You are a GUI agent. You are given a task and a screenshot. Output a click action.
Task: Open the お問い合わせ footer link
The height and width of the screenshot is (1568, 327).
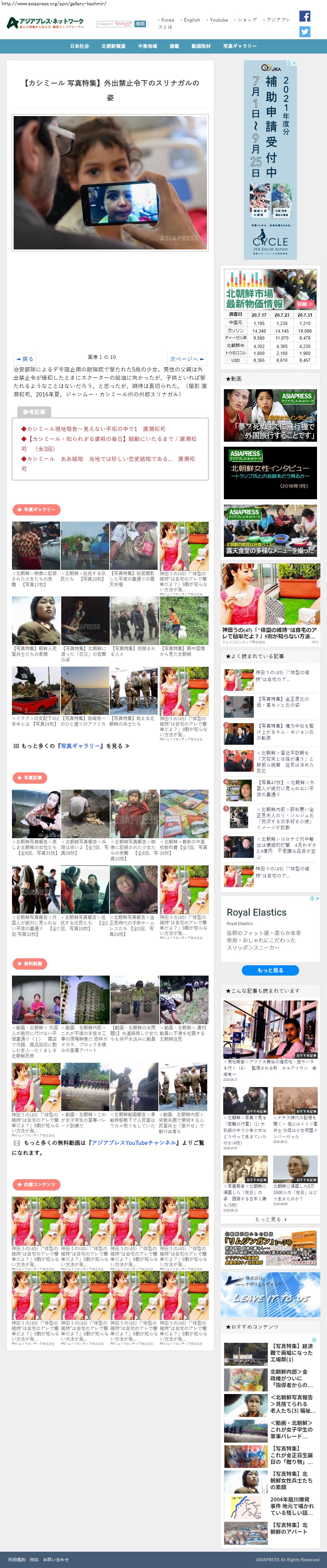(56, 1559)
